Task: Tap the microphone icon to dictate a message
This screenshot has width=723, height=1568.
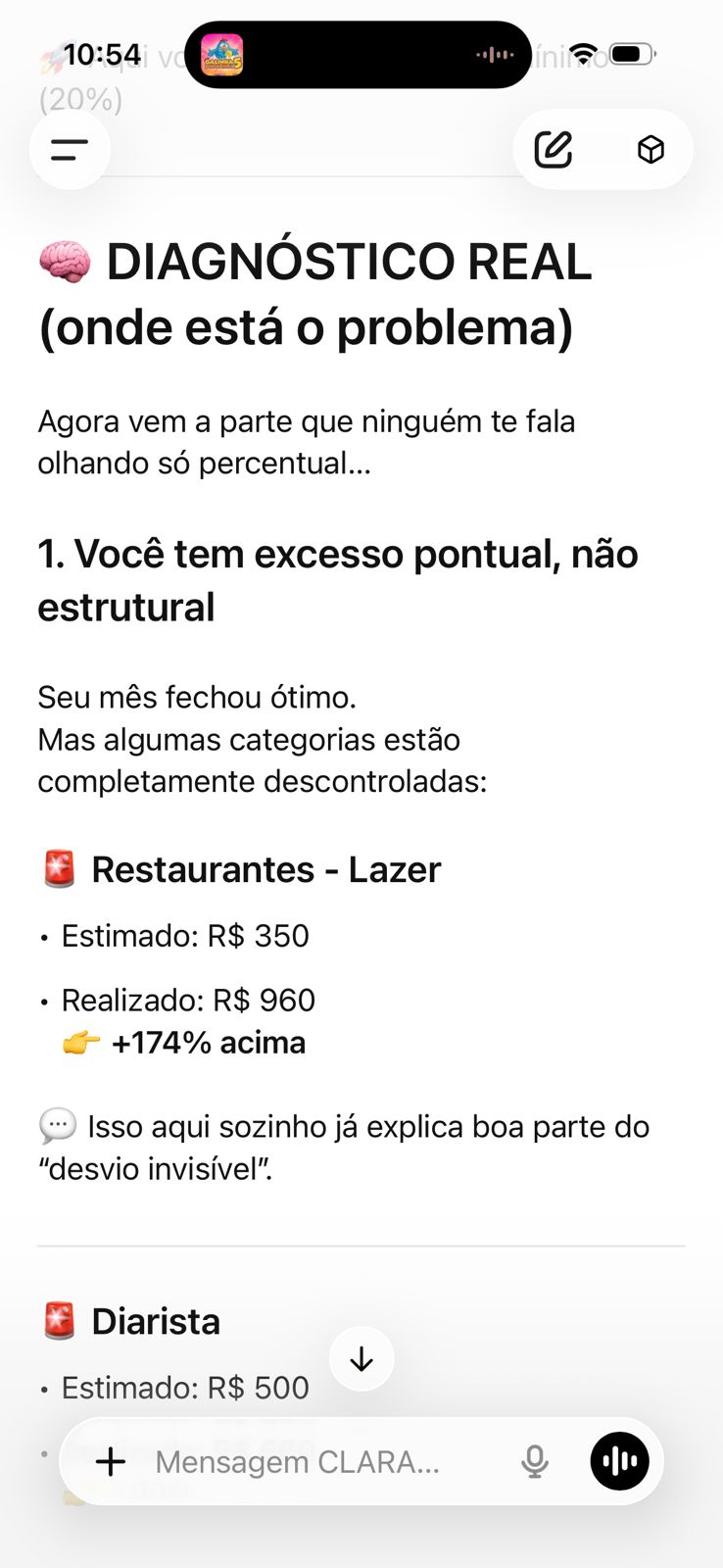Action: tap(534, 1461)
